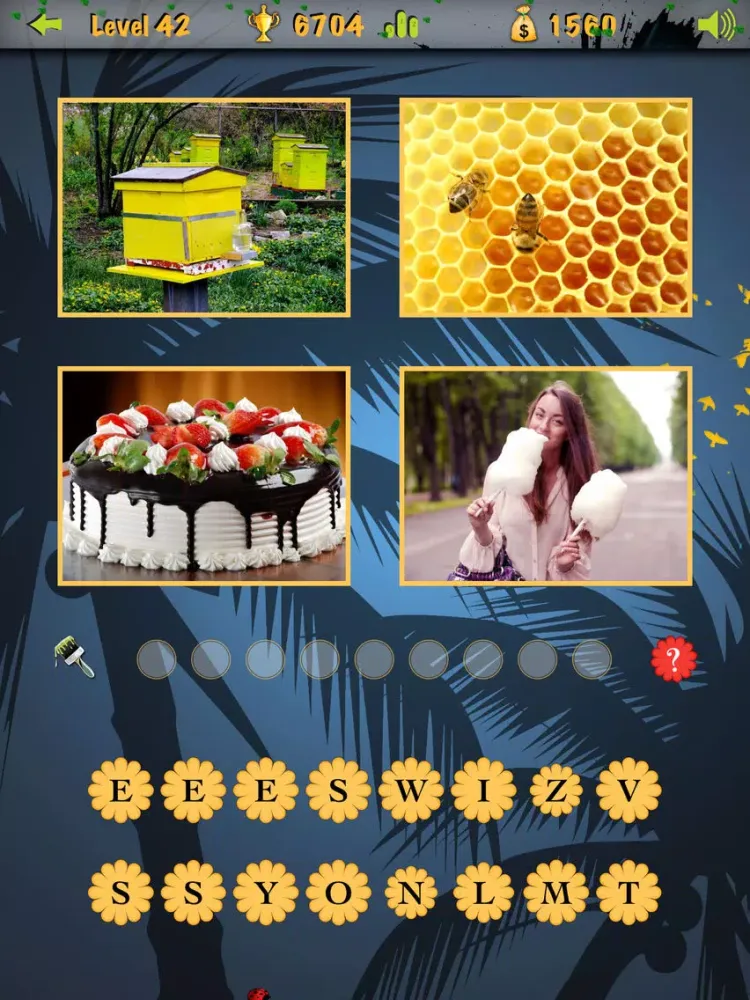Tap the letter V tile
This screenshot has height=1000, width=750.
(x=628, y=791)
